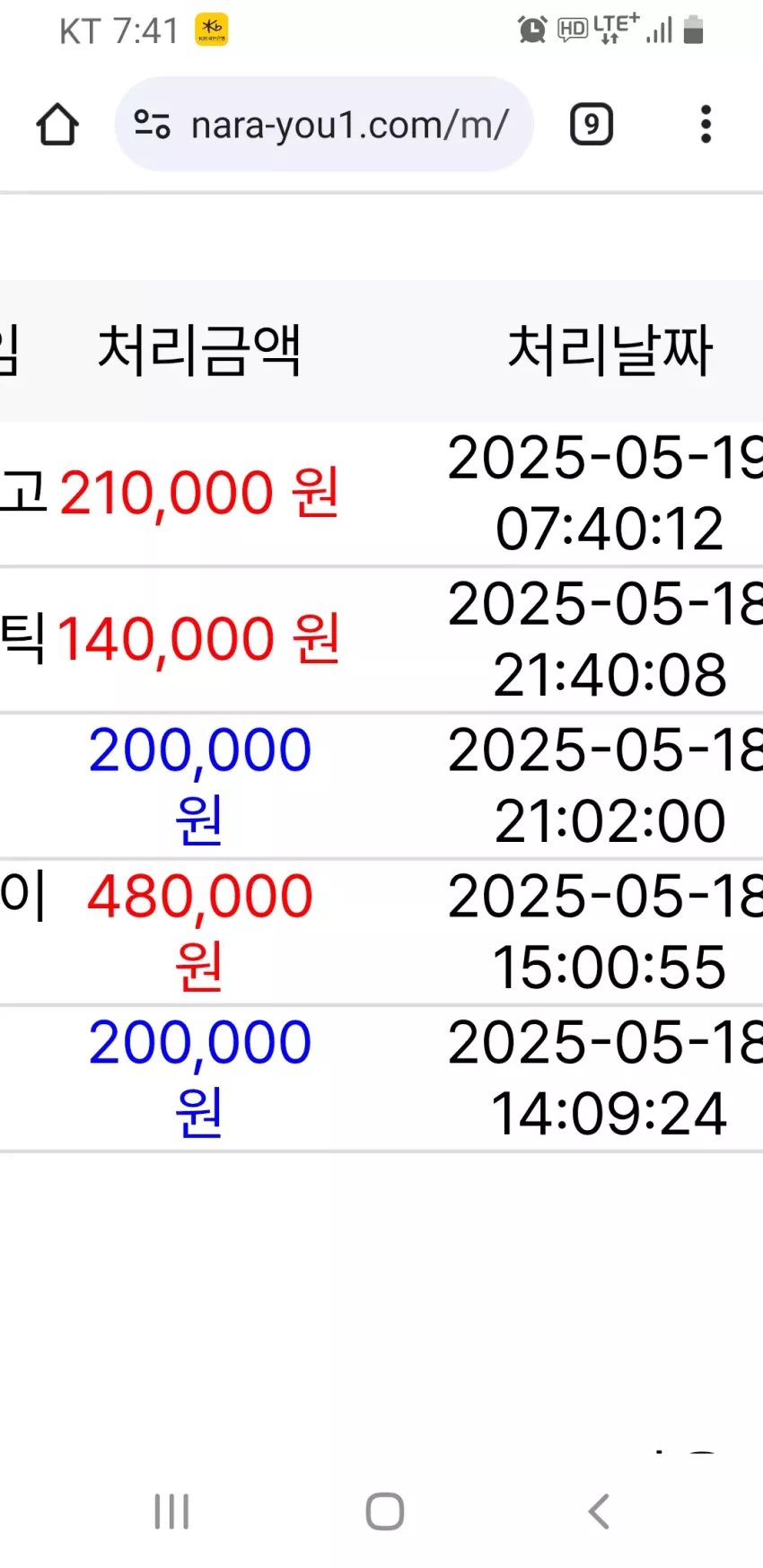The width and height of the screenshot is (763, 1568).
Task: Open the site info icon in address bar
Action: (152, 124)
